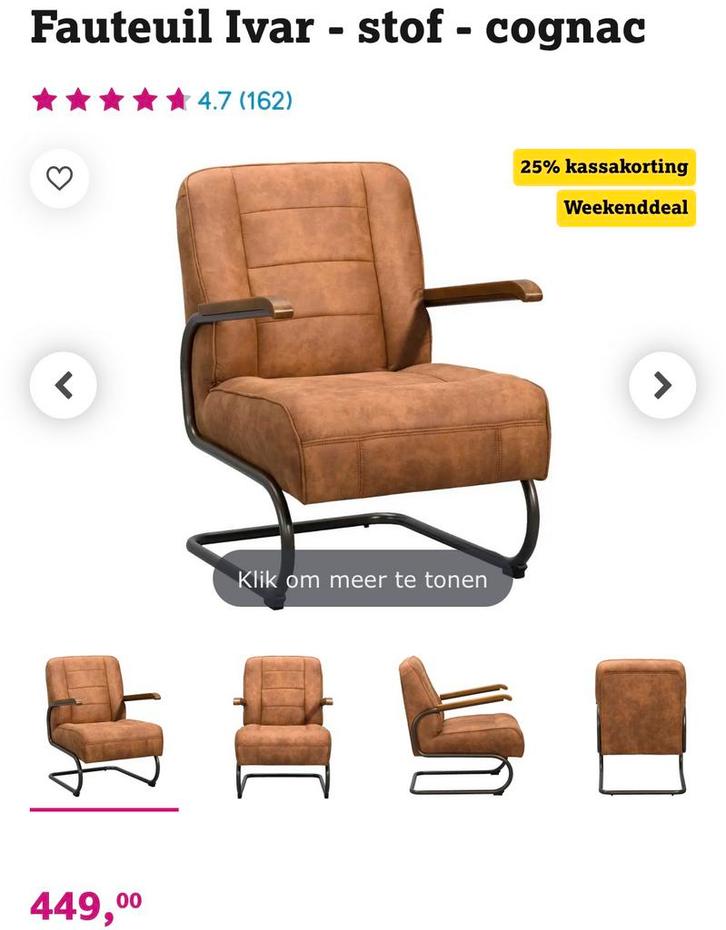Image resolution: width=726 pixels, height=930 pixels.
Task: Open reviews via the 4.7 (162) link
Action: coord(243,99)
